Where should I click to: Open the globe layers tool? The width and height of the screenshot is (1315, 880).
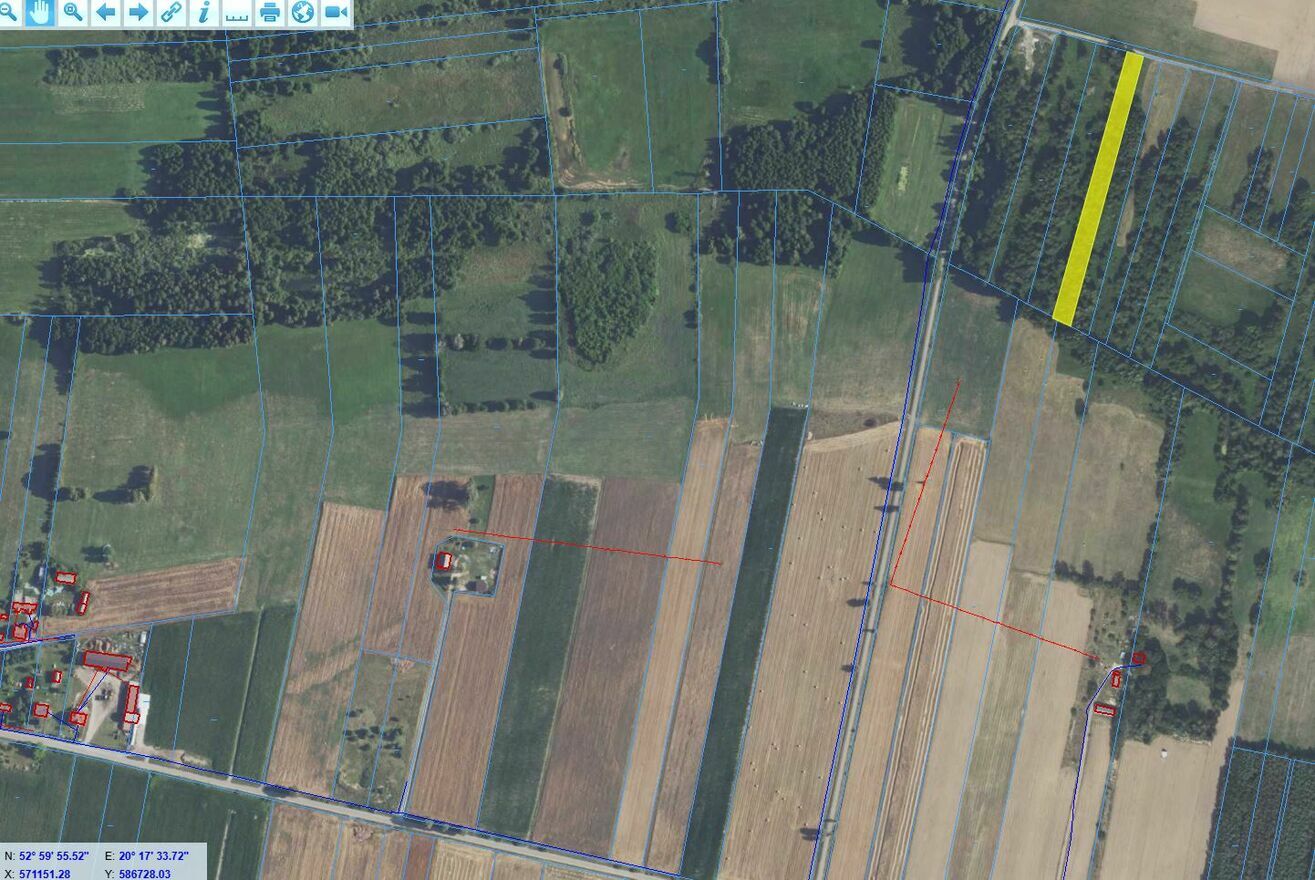(302, 12)
